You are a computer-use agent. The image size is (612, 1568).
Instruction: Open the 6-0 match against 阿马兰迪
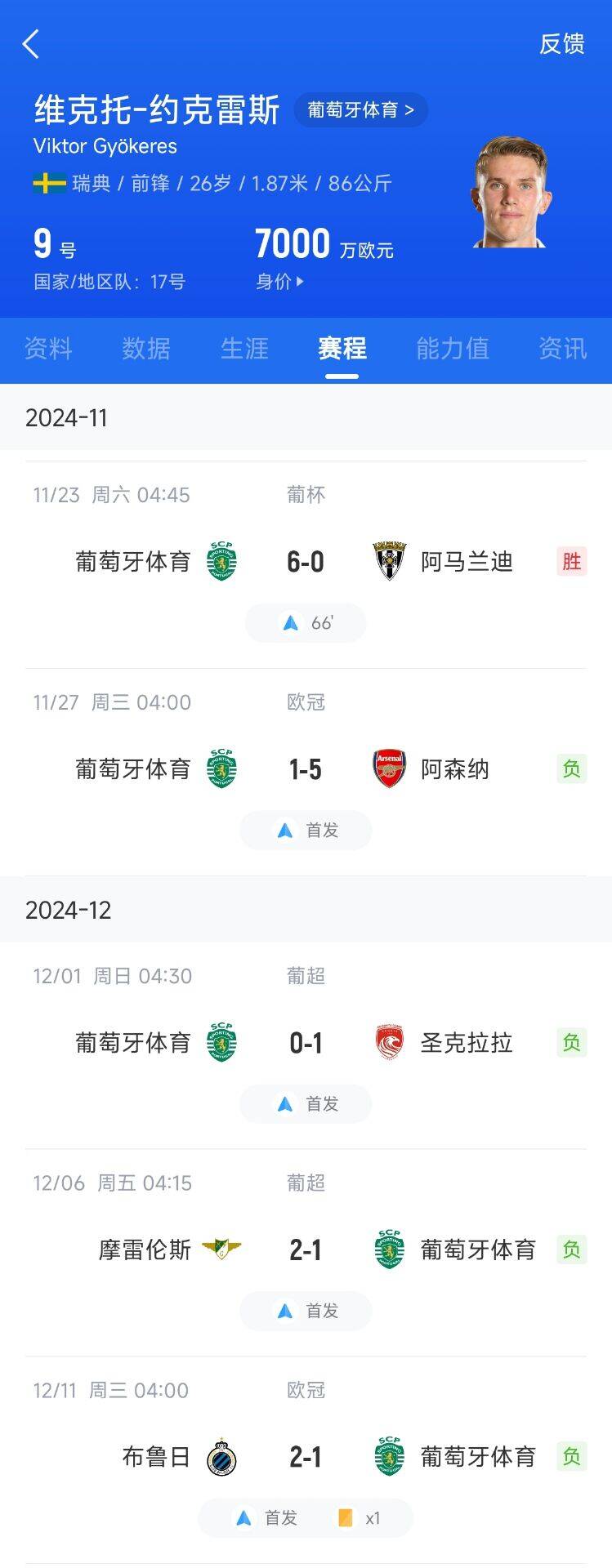pos(306,562)
